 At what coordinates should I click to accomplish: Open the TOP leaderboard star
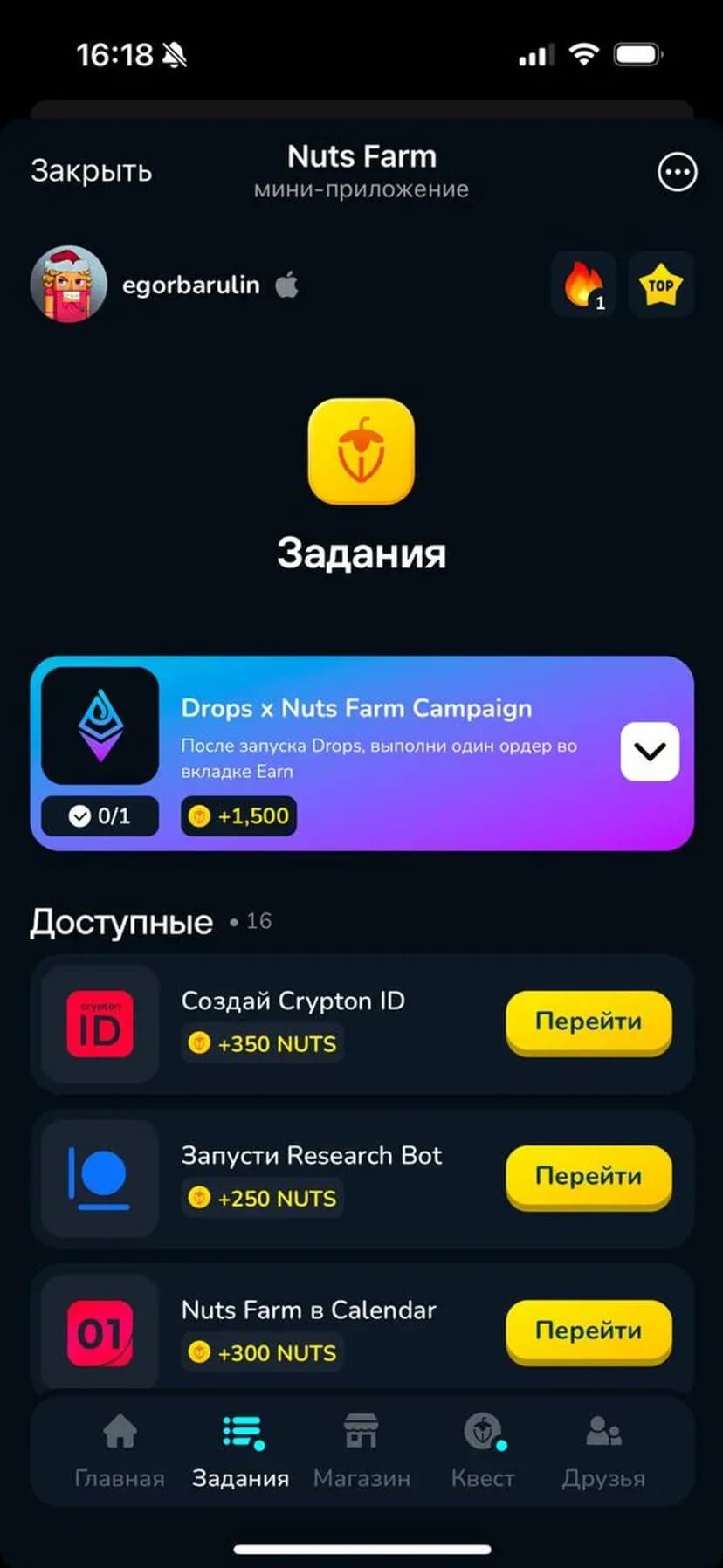(x=661, y=285)
